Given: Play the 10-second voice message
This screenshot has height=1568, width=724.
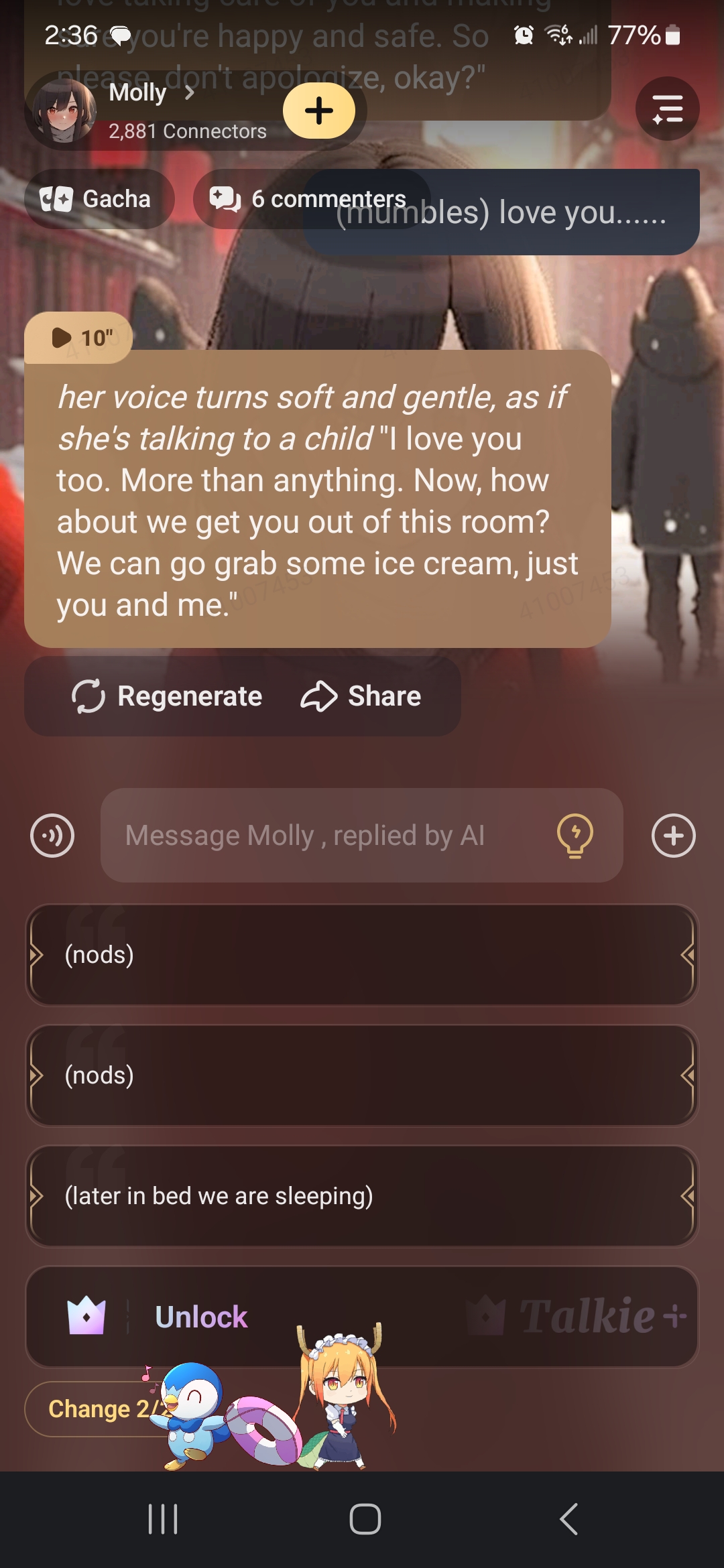Looking at the screenshot, I should pyautogui.click(x=79, y=338).
